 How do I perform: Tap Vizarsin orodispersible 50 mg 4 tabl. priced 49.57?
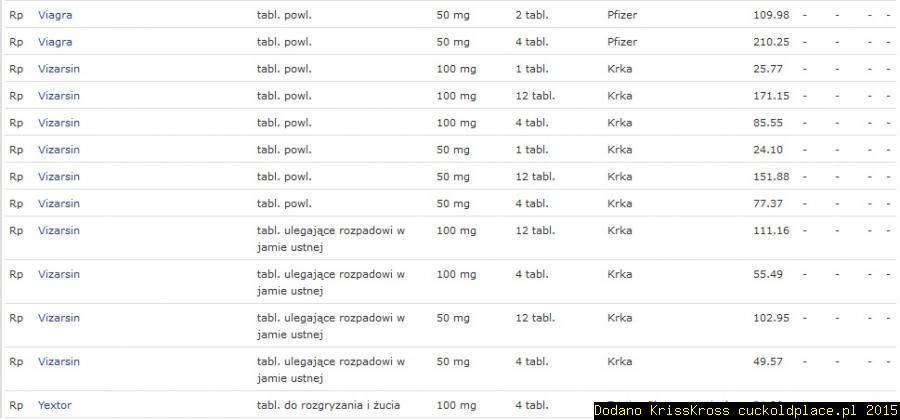[59, 361]
